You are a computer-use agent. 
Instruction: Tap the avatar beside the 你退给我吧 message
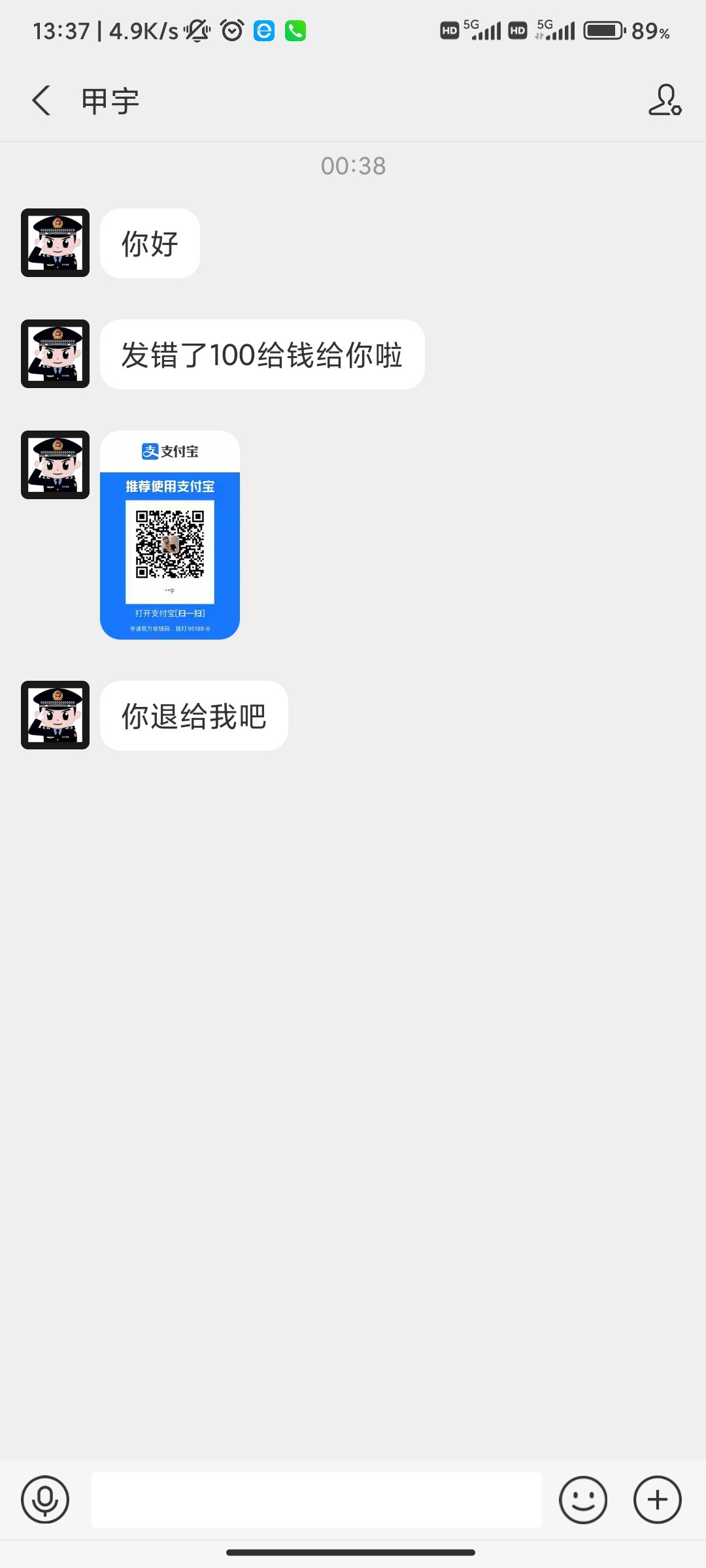(x=55, y=715)
